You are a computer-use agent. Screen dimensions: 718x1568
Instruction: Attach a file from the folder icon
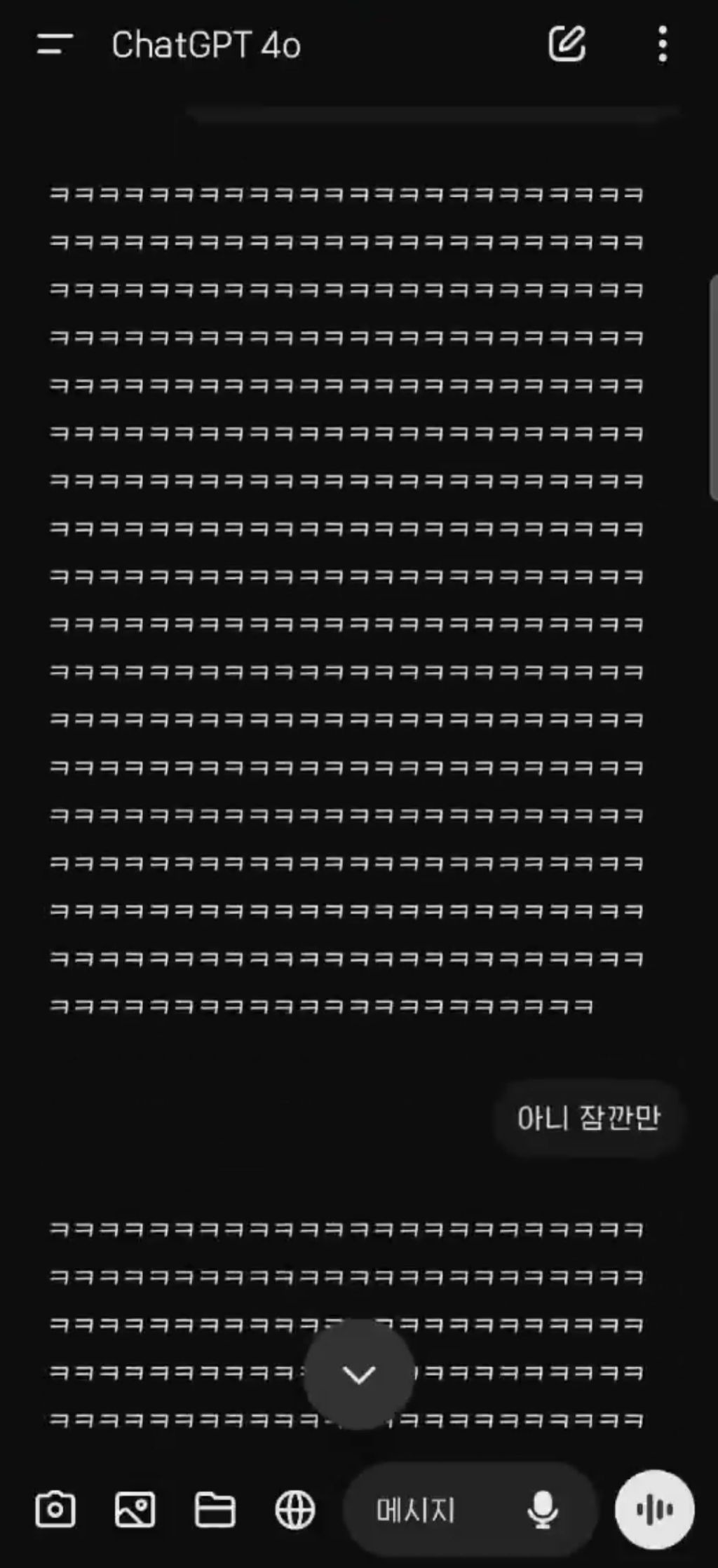click(x=215, y=1509)
